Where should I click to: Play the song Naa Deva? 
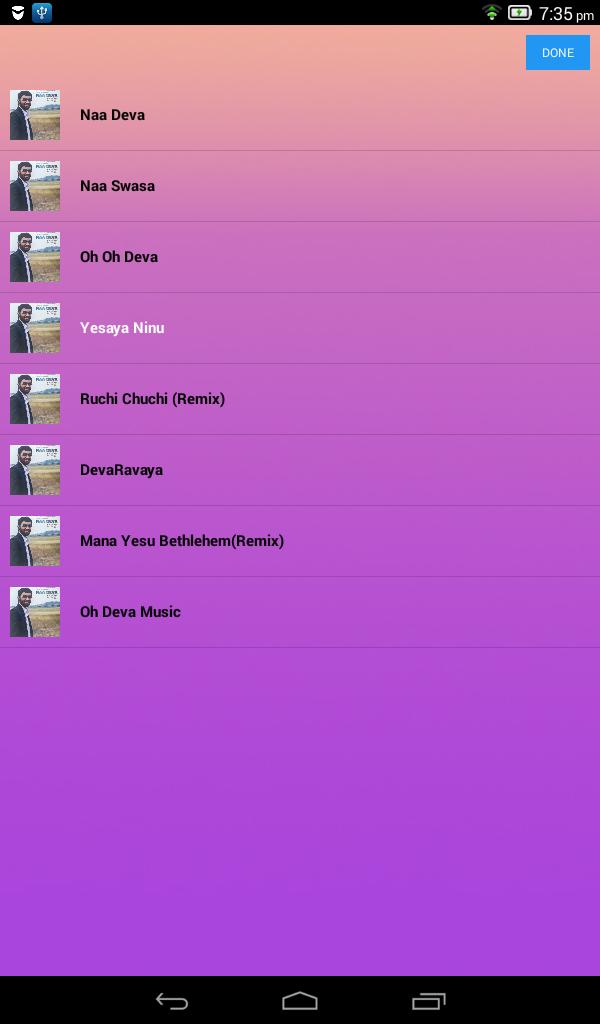300,115
